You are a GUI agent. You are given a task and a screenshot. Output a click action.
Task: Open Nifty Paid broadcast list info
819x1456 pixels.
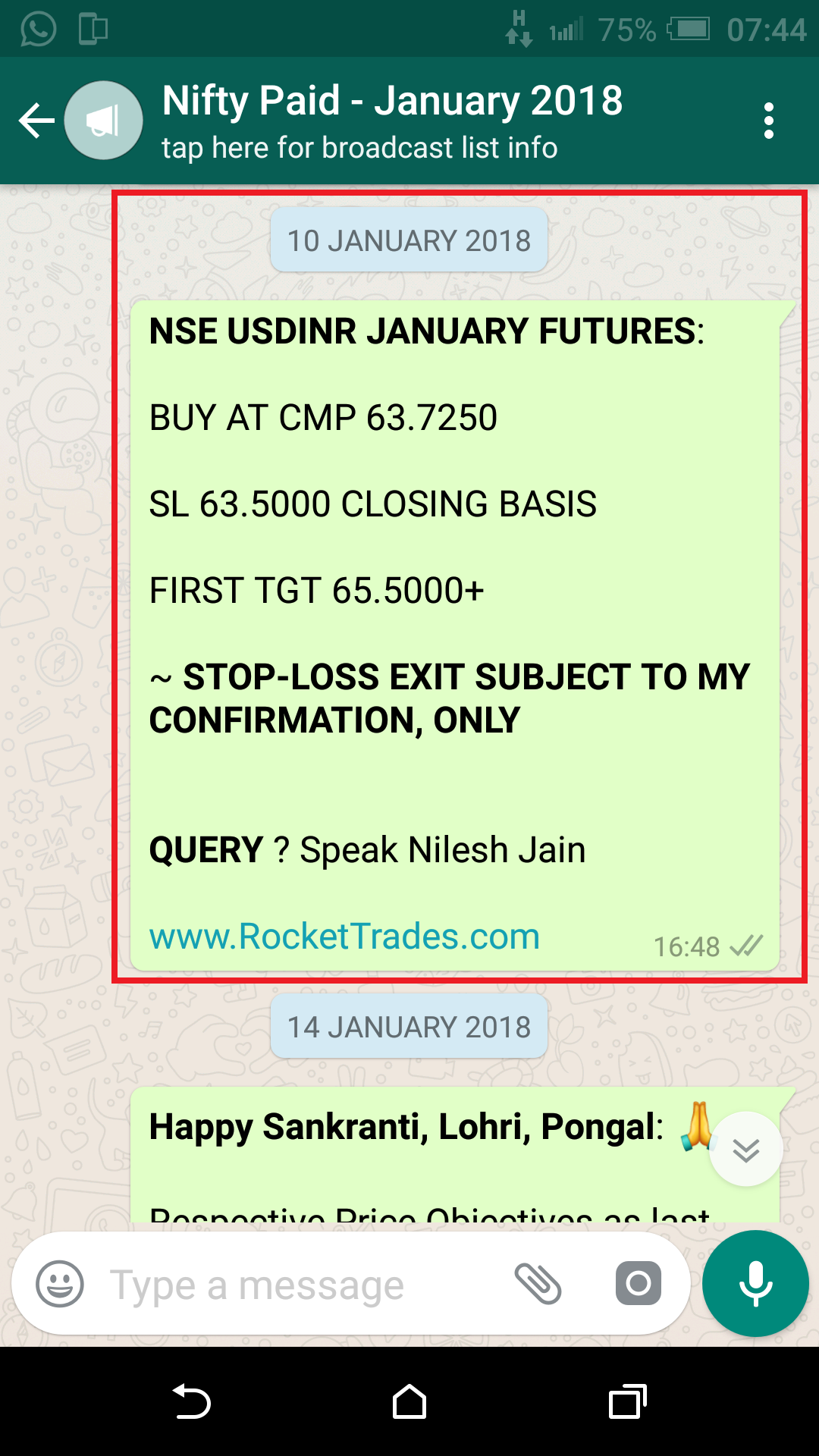tap(391, 121)
